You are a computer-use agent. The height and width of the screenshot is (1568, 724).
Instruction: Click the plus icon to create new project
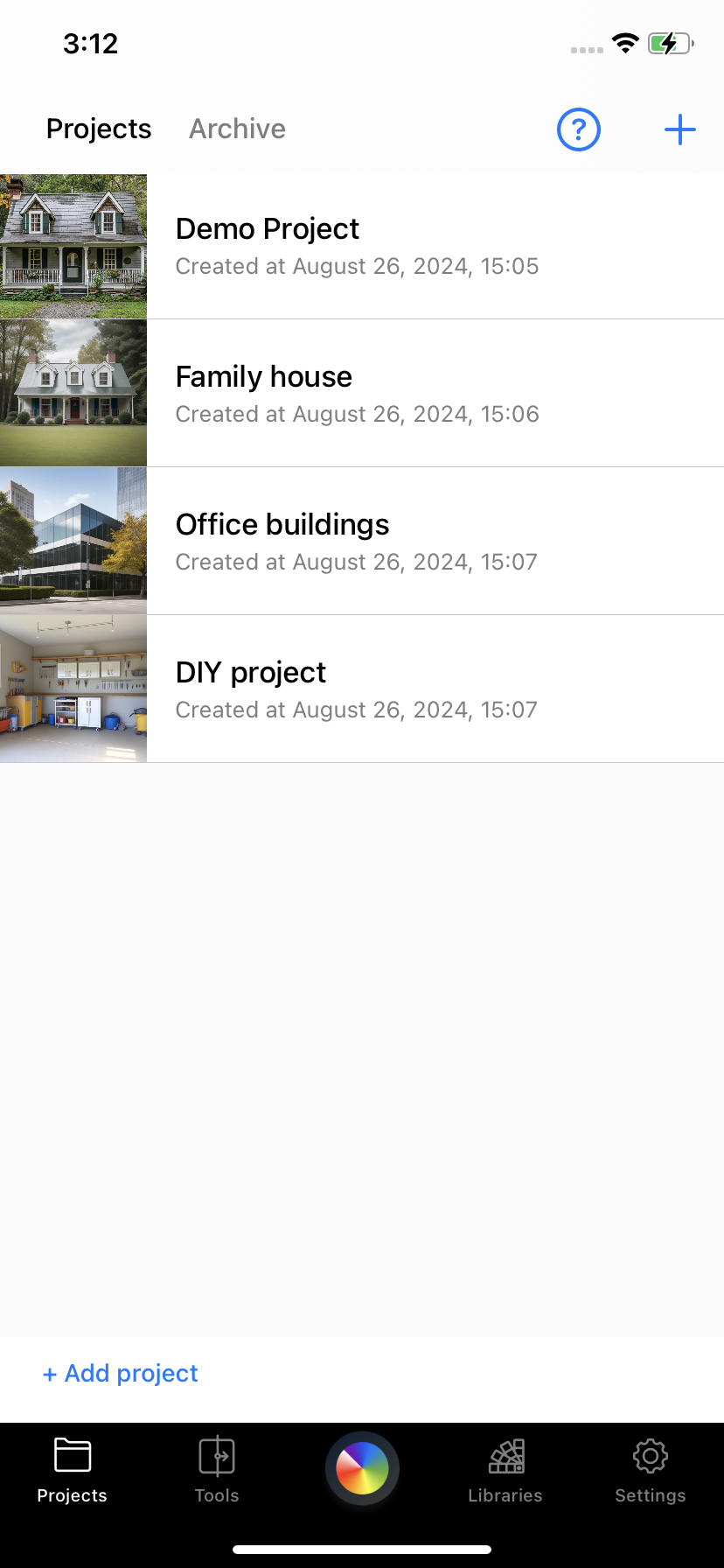679,129
